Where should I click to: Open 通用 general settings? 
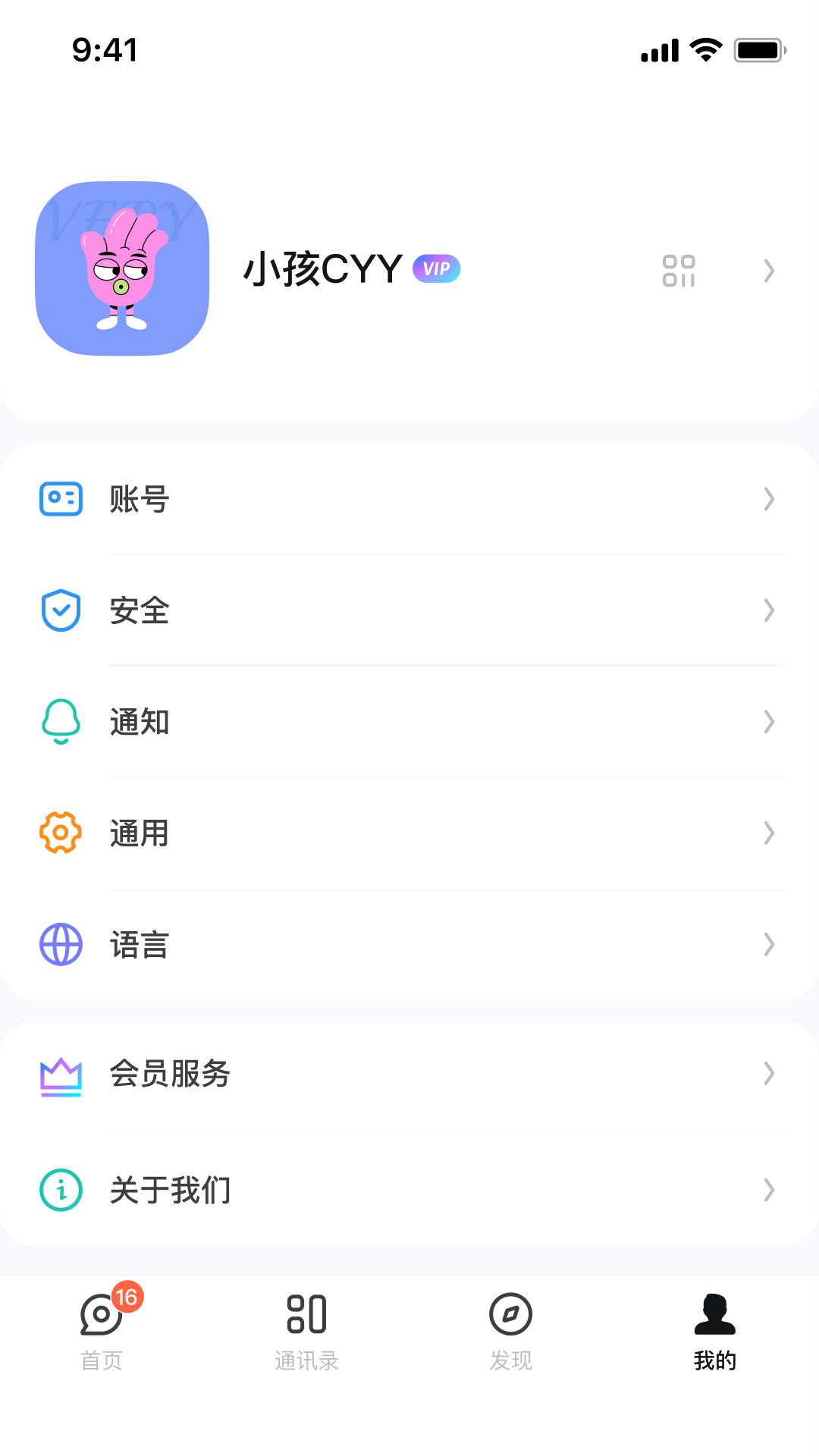tap(409, 833)
